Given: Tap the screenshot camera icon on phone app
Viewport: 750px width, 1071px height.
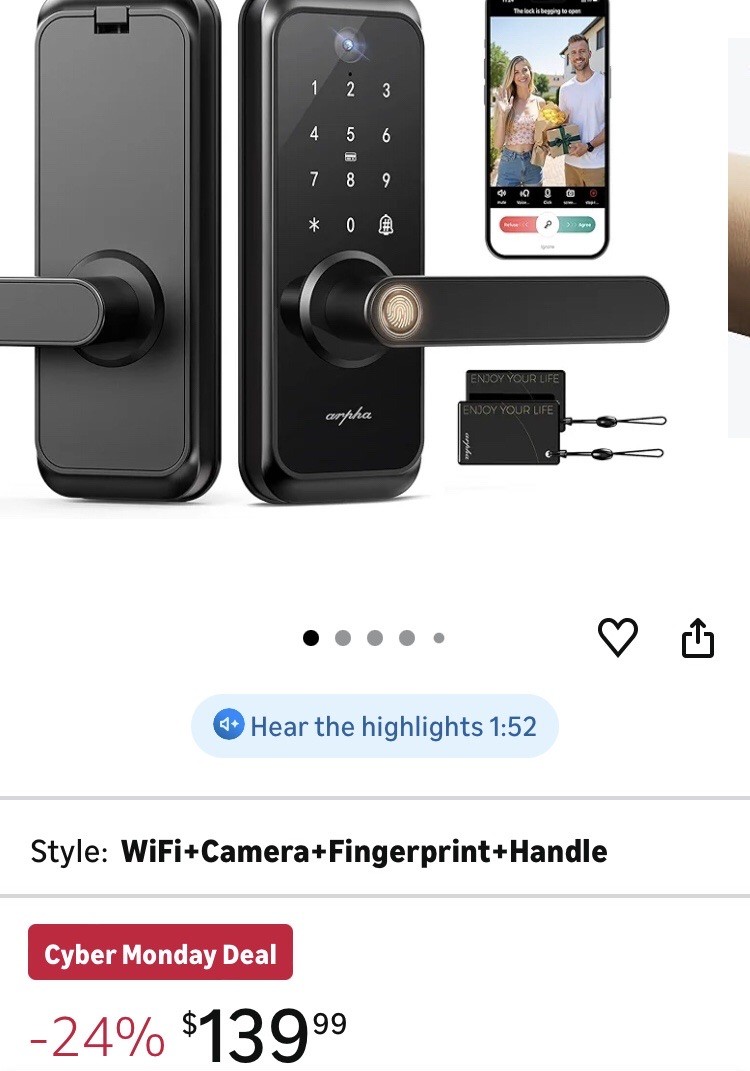Looking at the screenshot, I should click(572, 192).
